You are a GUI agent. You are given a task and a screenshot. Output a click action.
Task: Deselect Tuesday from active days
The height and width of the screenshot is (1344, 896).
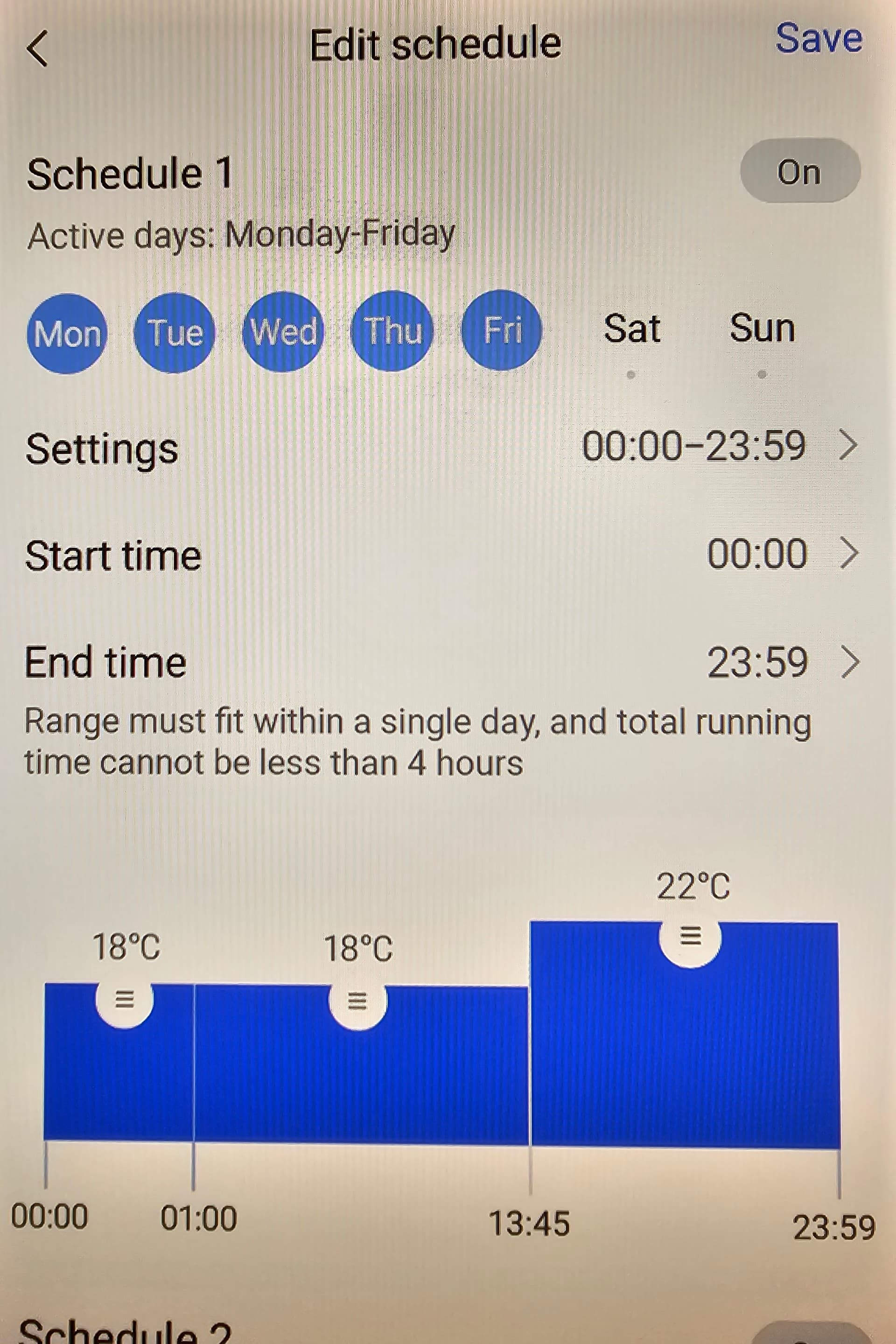coord(174,333)
